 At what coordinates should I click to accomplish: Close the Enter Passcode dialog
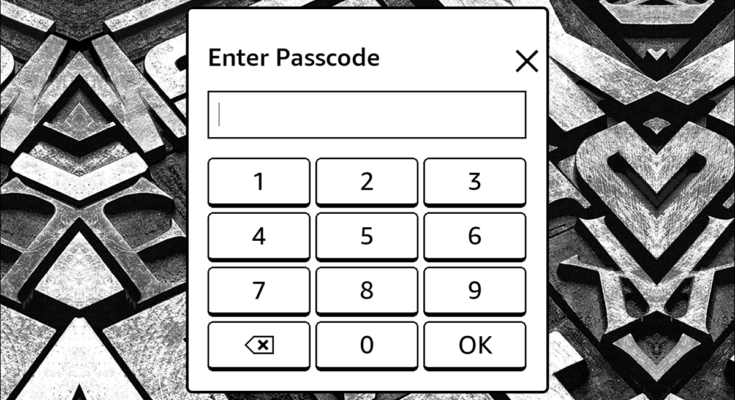tap(526, 61)
